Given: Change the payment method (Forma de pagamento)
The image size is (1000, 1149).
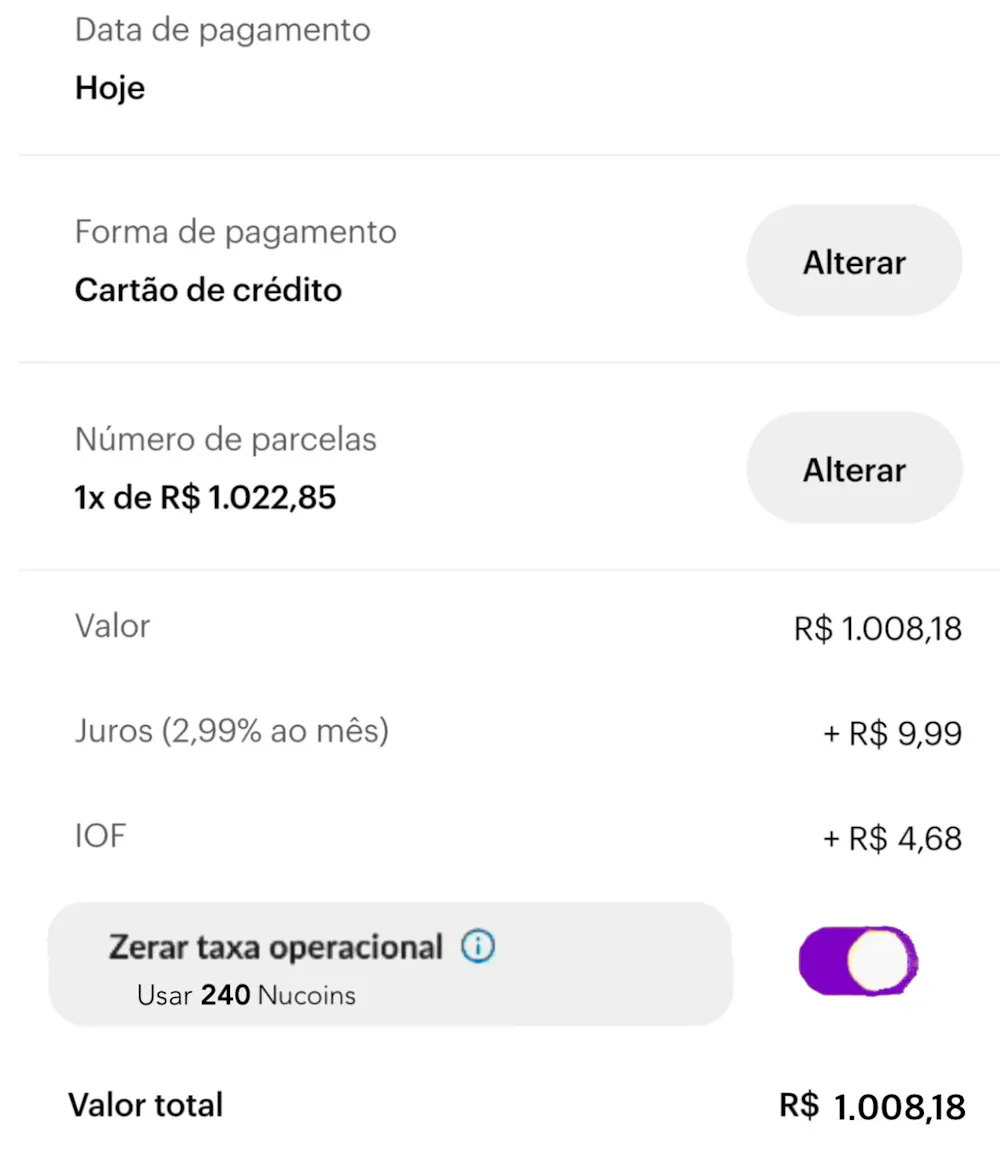Looking at the screenshot, I should pos(854,262).
